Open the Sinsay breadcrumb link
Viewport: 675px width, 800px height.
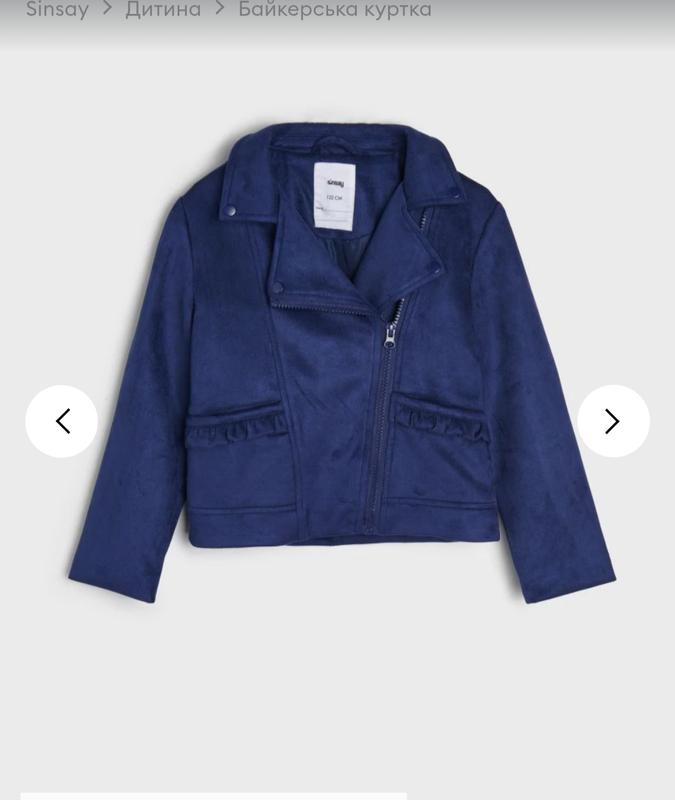pyautogui.click(x=57, y=10)
